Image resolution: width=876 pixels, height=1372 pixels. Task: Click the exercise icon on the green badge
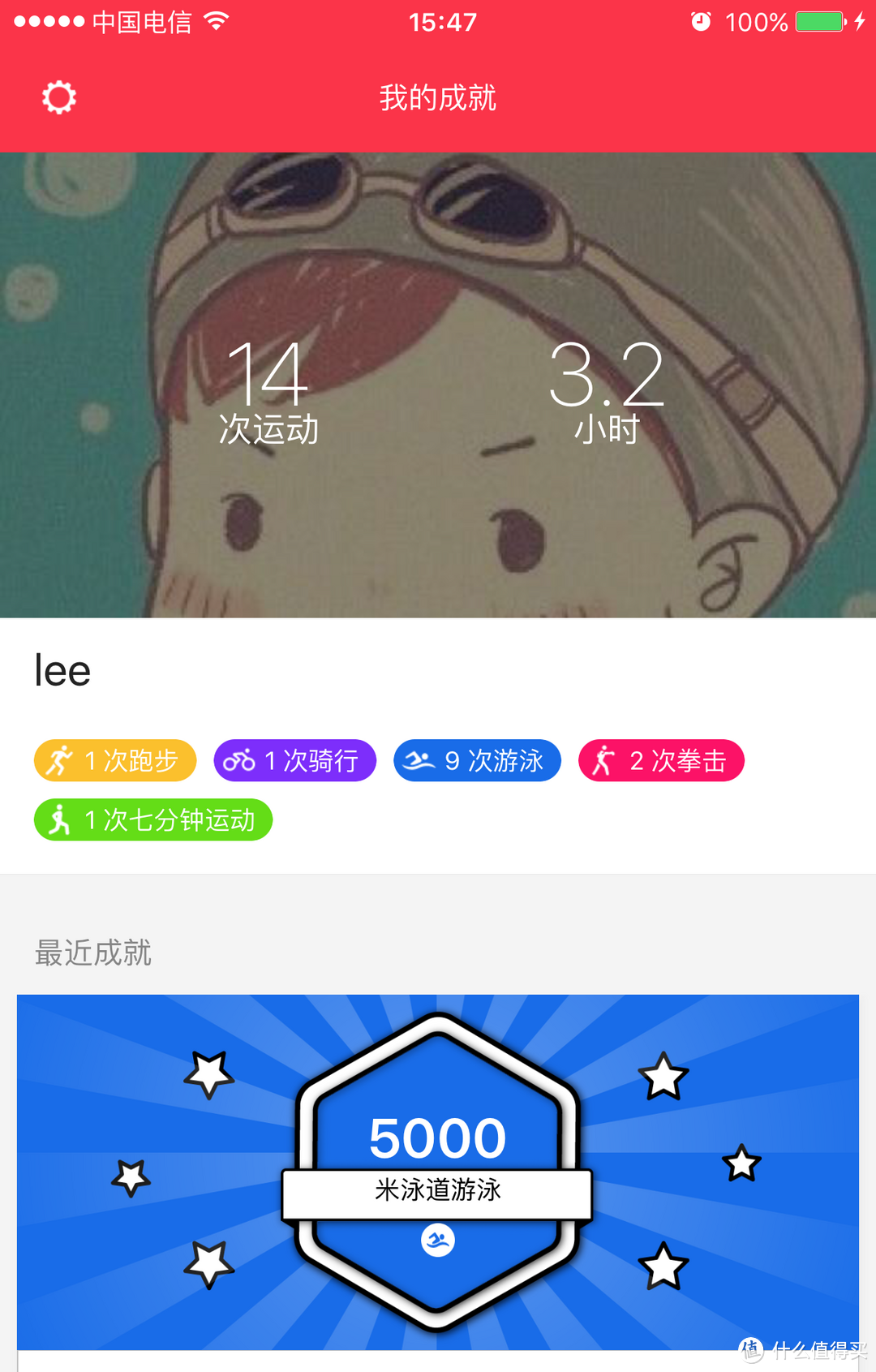58,819
